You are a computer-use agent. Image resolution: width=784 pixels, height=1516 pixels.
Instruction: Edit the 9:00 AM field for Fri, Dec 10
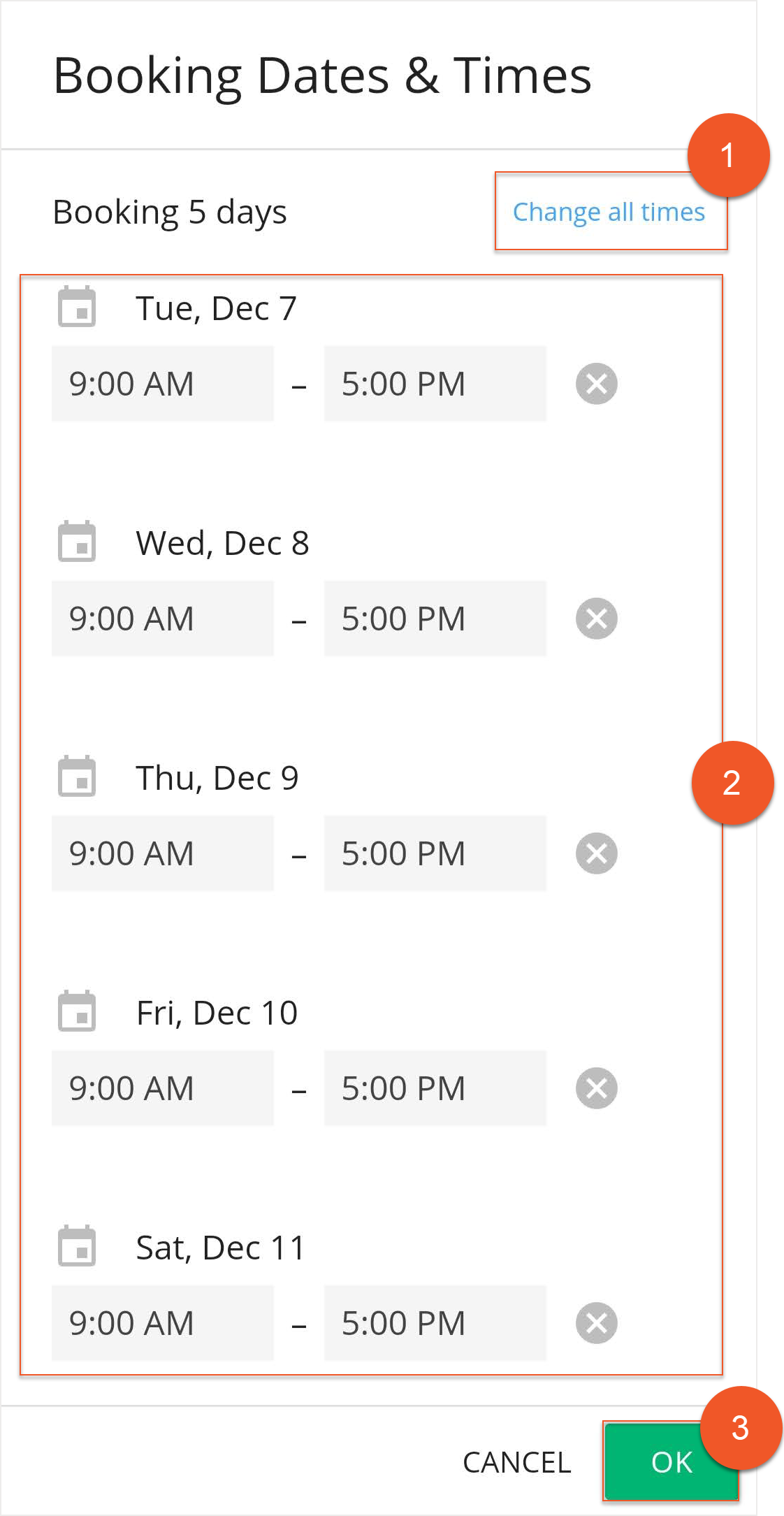162,1088
